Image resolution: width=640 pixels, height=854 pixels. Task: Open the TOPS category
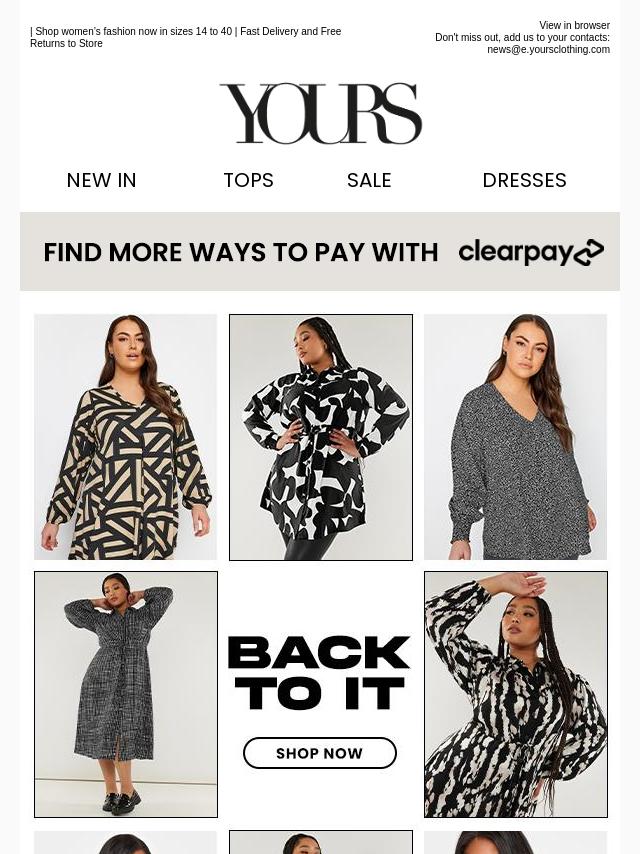[x=248, y=180]
